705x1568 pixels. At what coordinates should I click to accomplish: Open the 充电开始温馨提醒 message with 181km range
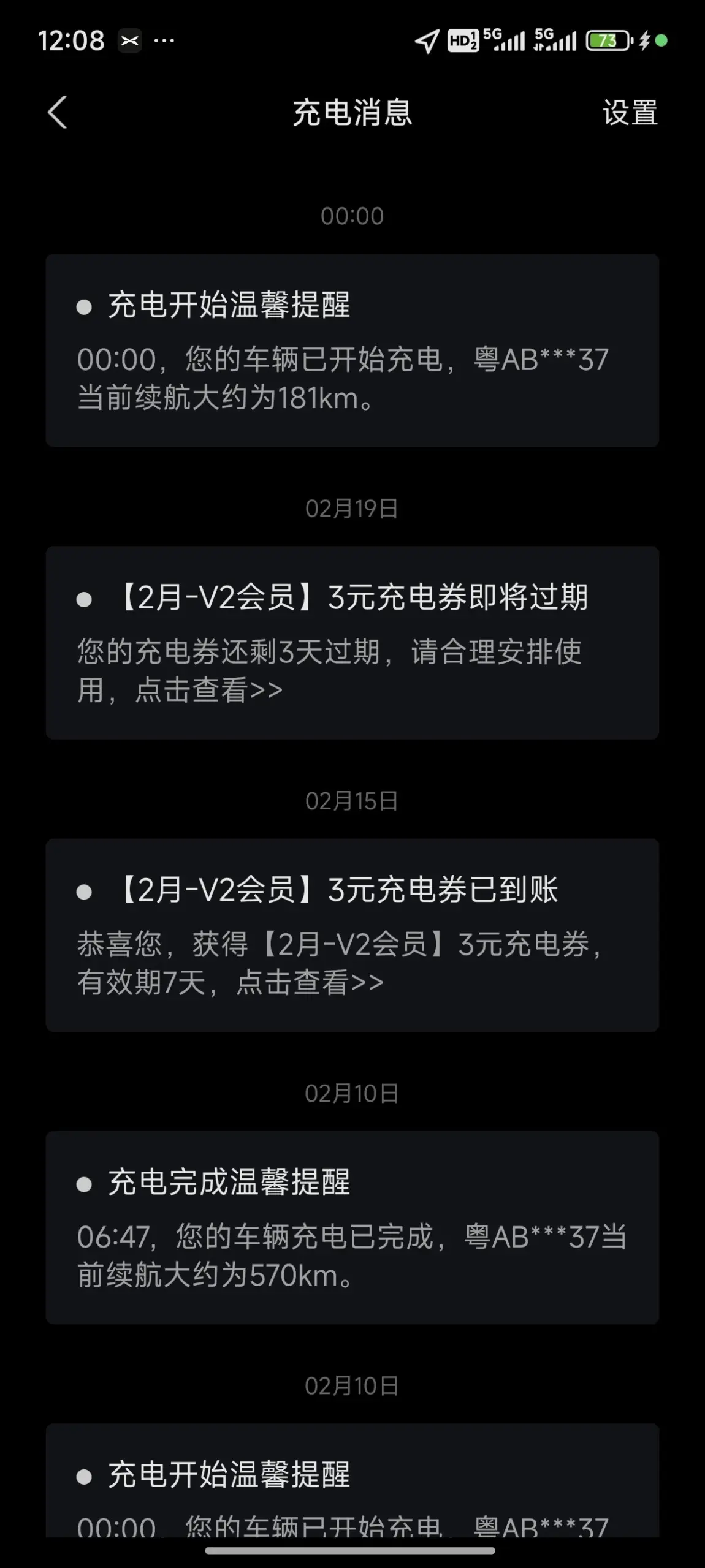pos(352,350)
